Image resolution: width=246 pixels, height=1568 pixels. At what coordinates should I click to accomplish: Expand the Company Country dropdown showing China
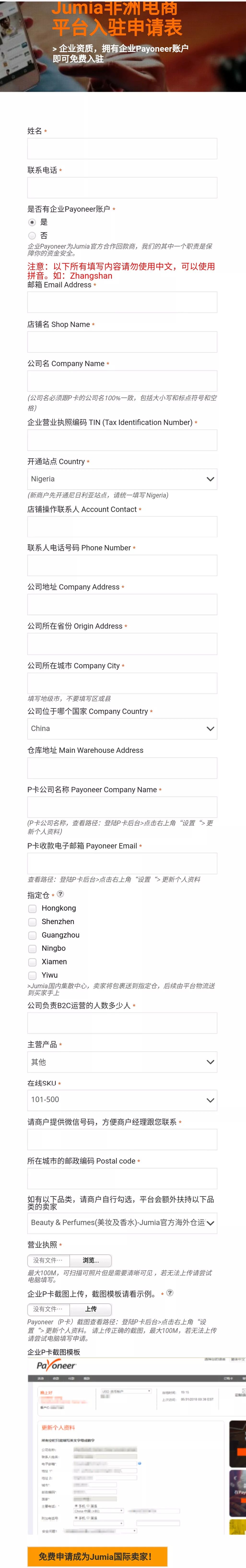tap(122, 729)
